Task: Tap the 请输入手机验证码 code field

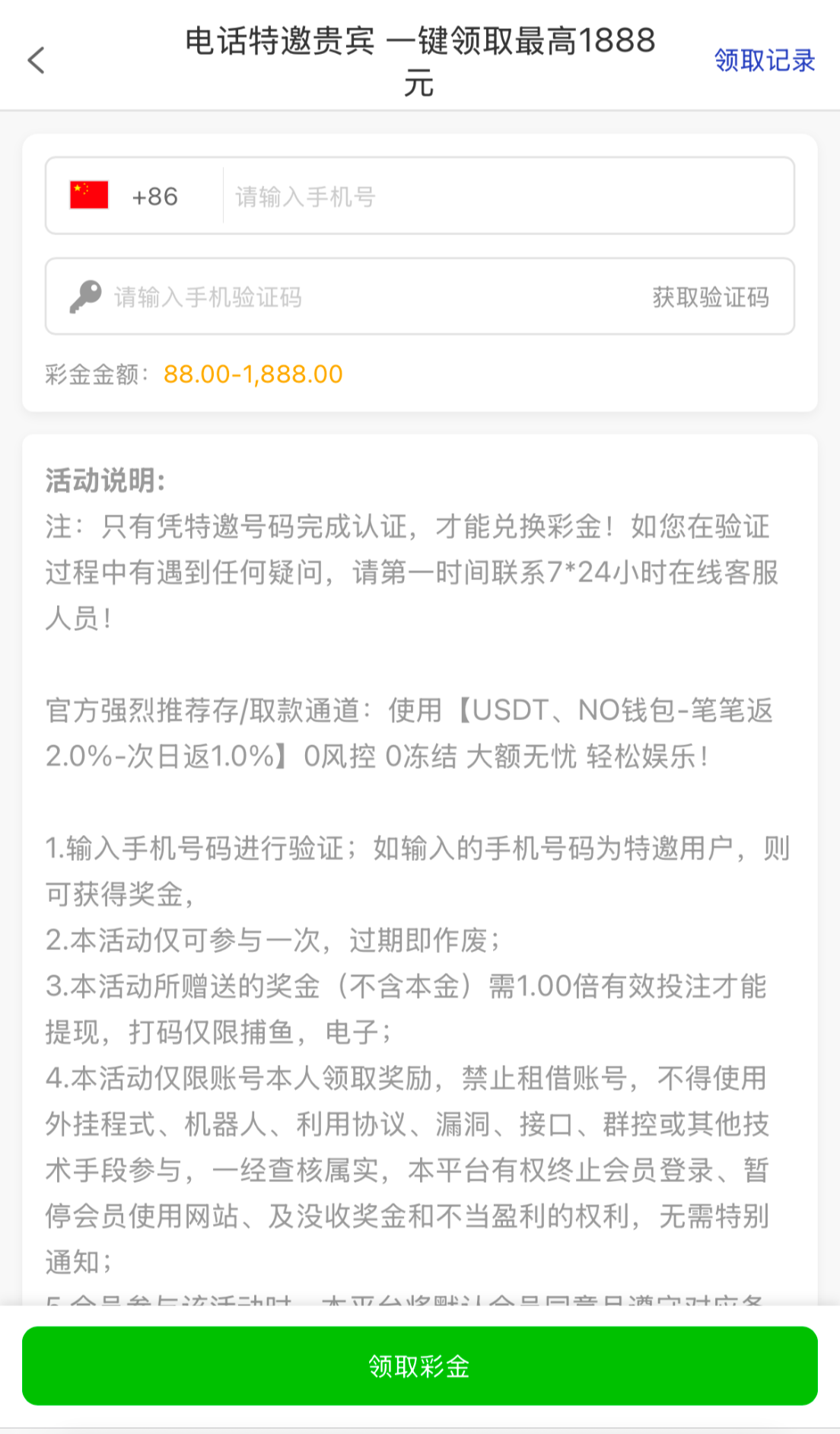Action: (365, 297)
